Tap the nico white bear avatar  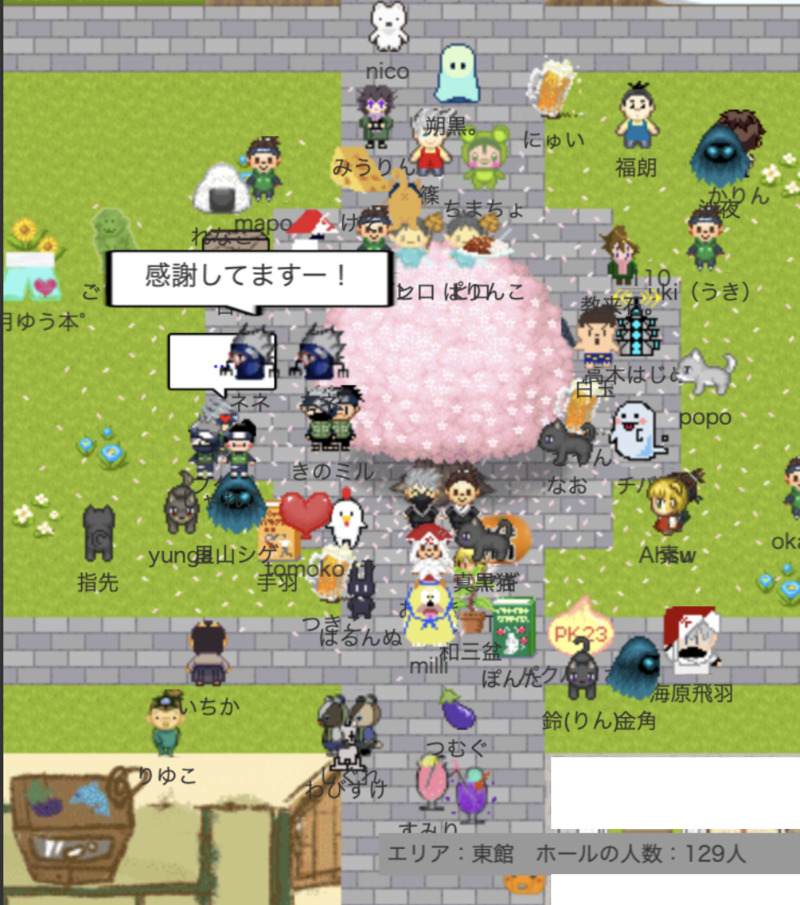388,27
